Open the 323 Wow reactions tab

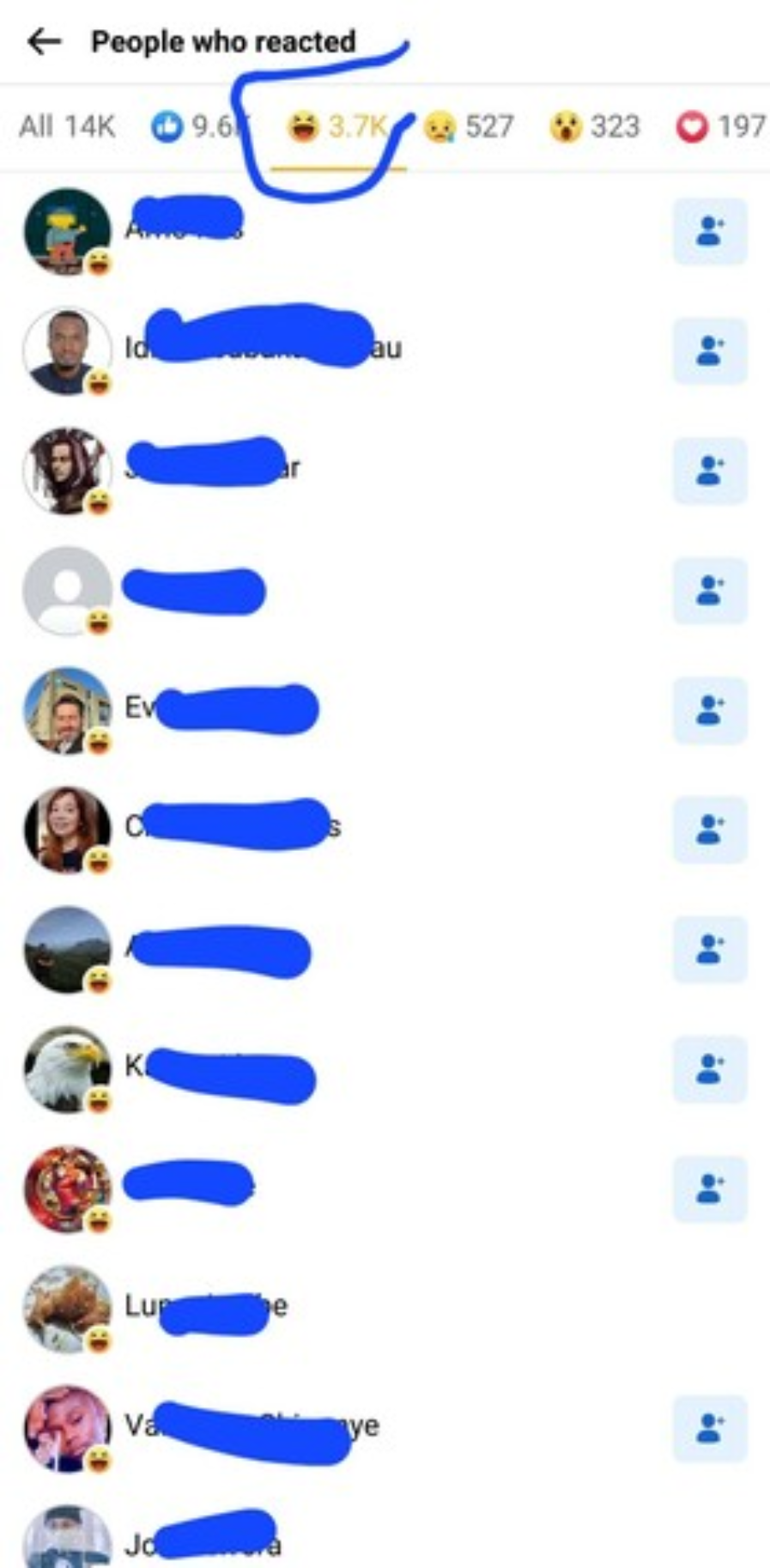coord(594,127)
